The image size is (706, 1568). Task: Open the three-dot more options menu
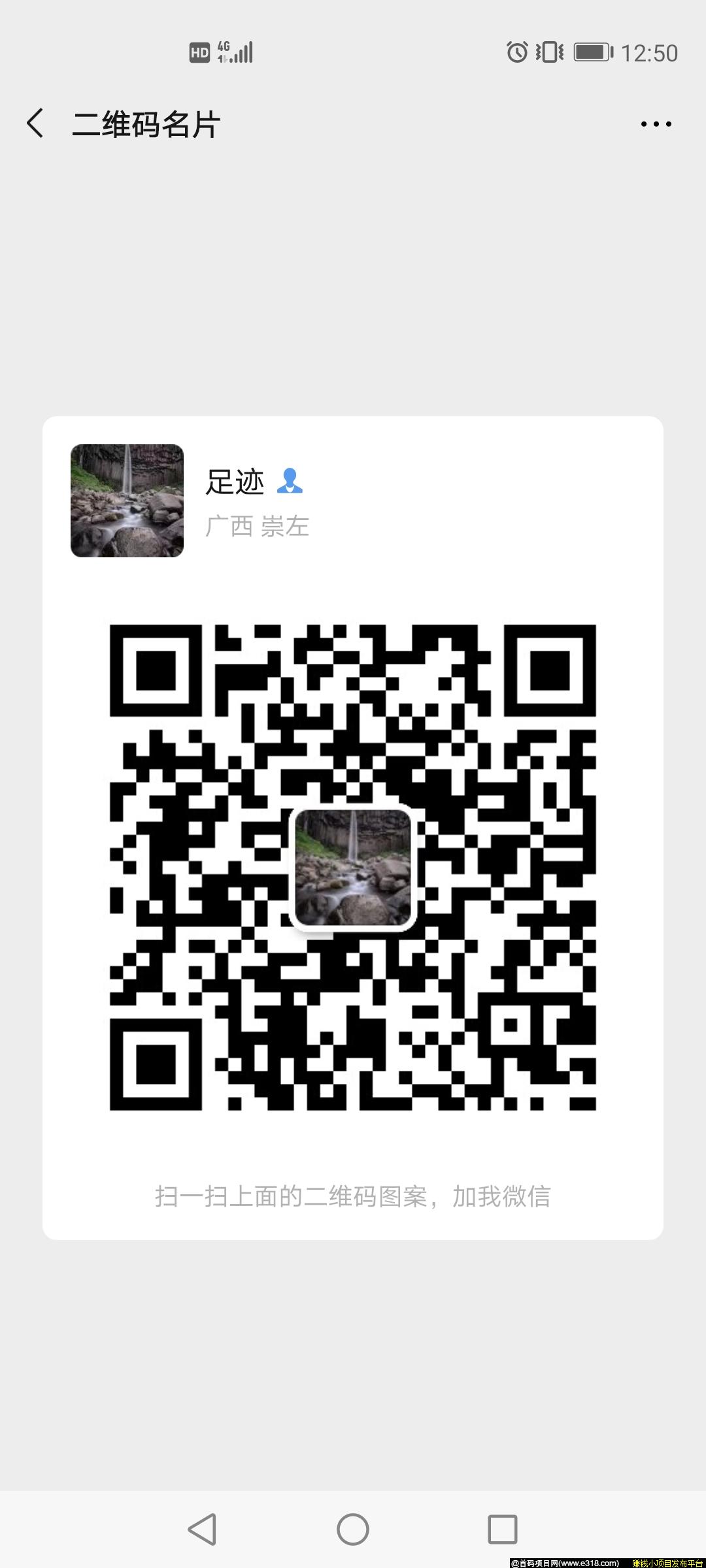point(656,123)
